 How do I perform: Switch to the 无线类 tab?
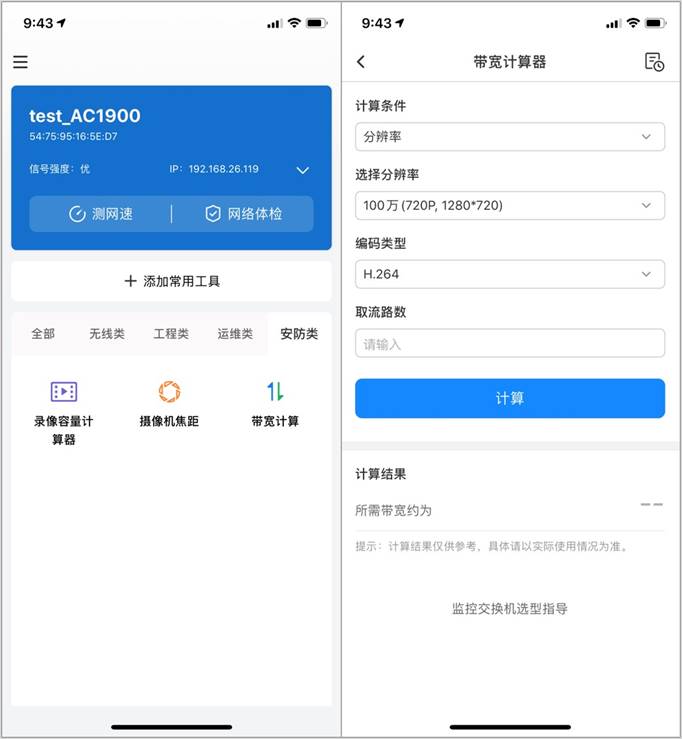pyautogui.click(x=107, y=334)
